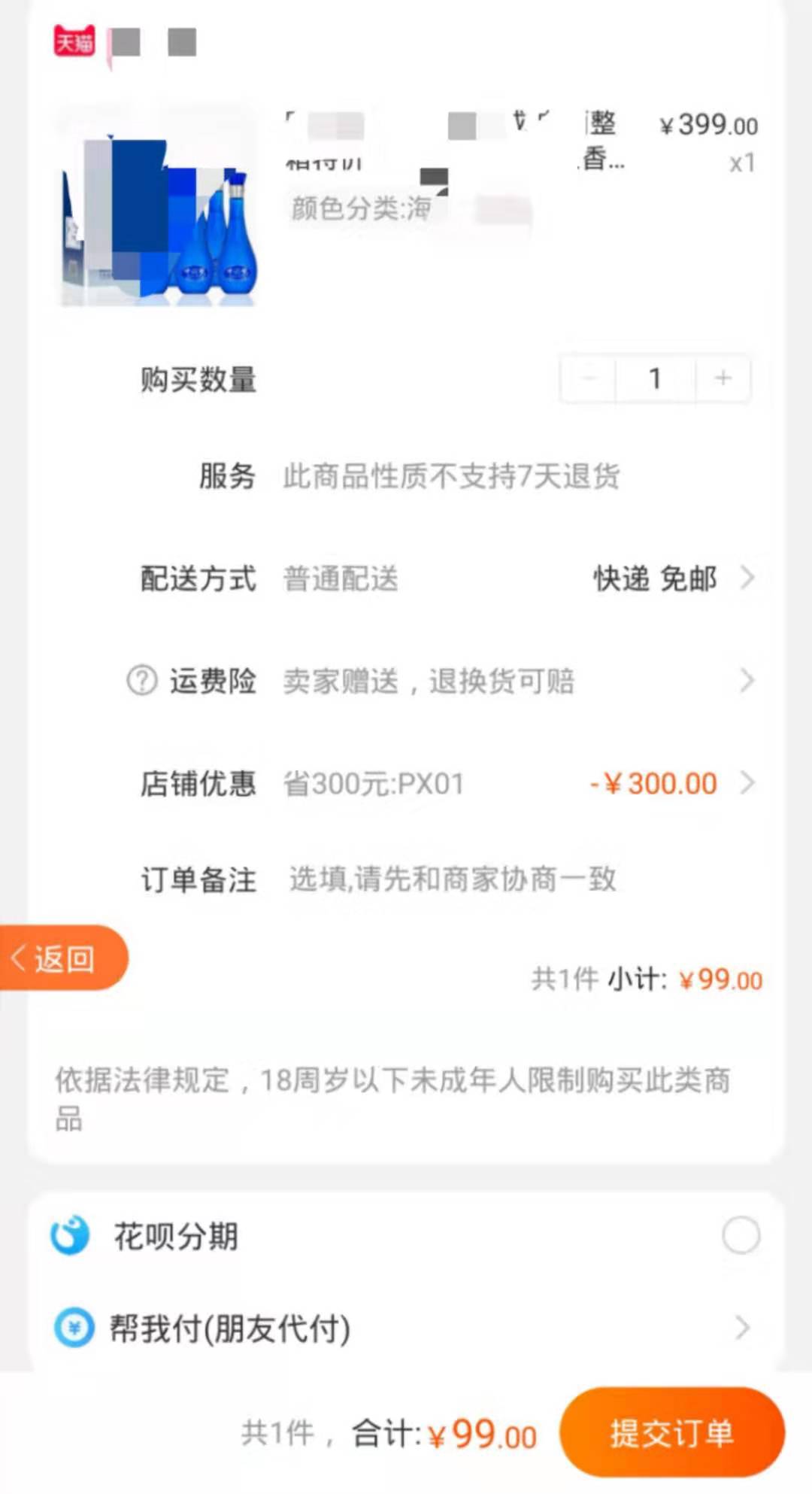Click the question mark icon beside 运费险
812x1494 pixels.
click(x=142, y=679)
